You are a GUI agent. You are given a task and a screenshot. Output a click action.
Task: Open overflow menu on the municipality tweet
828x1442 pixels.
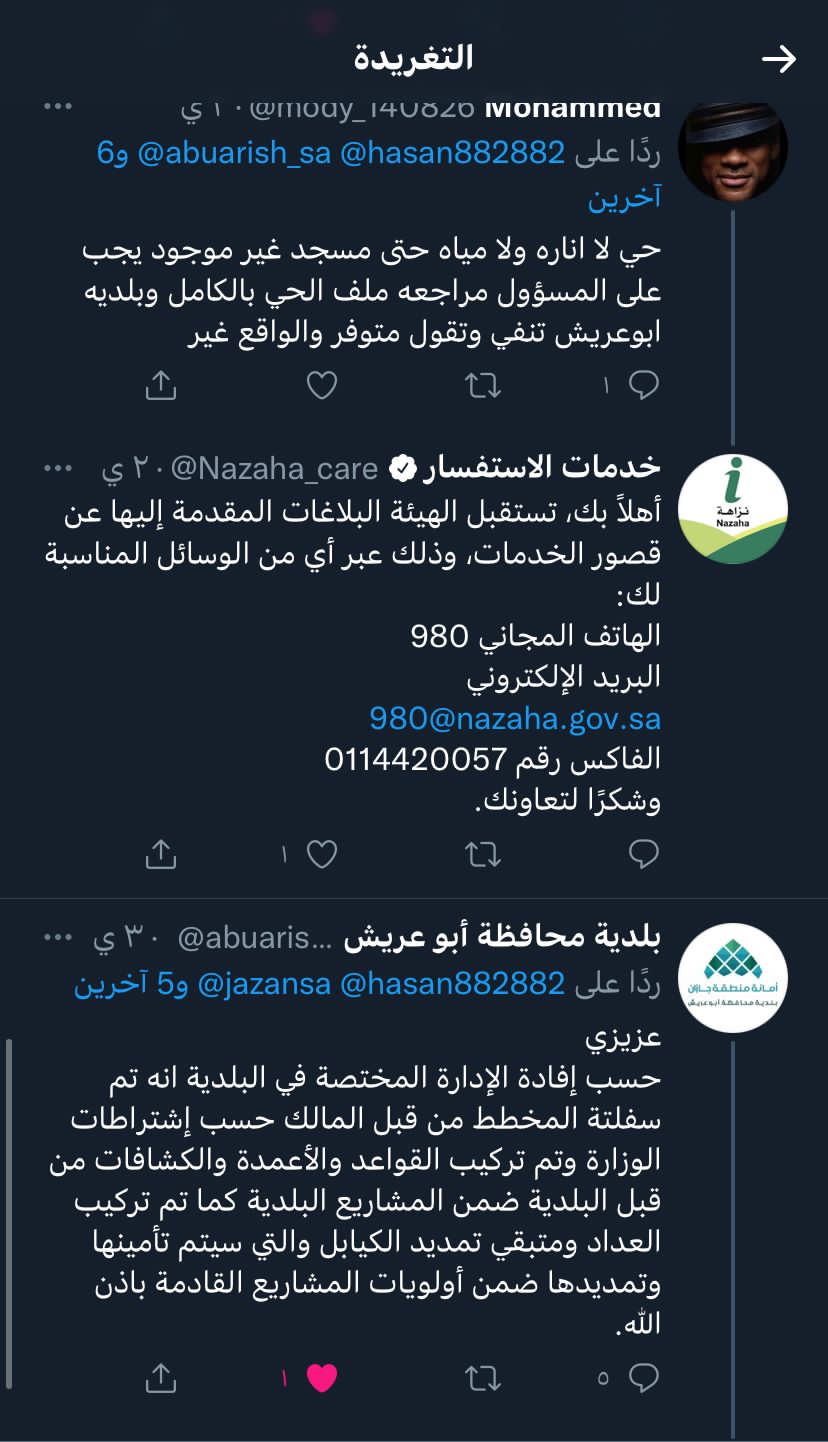click(60, 937)
